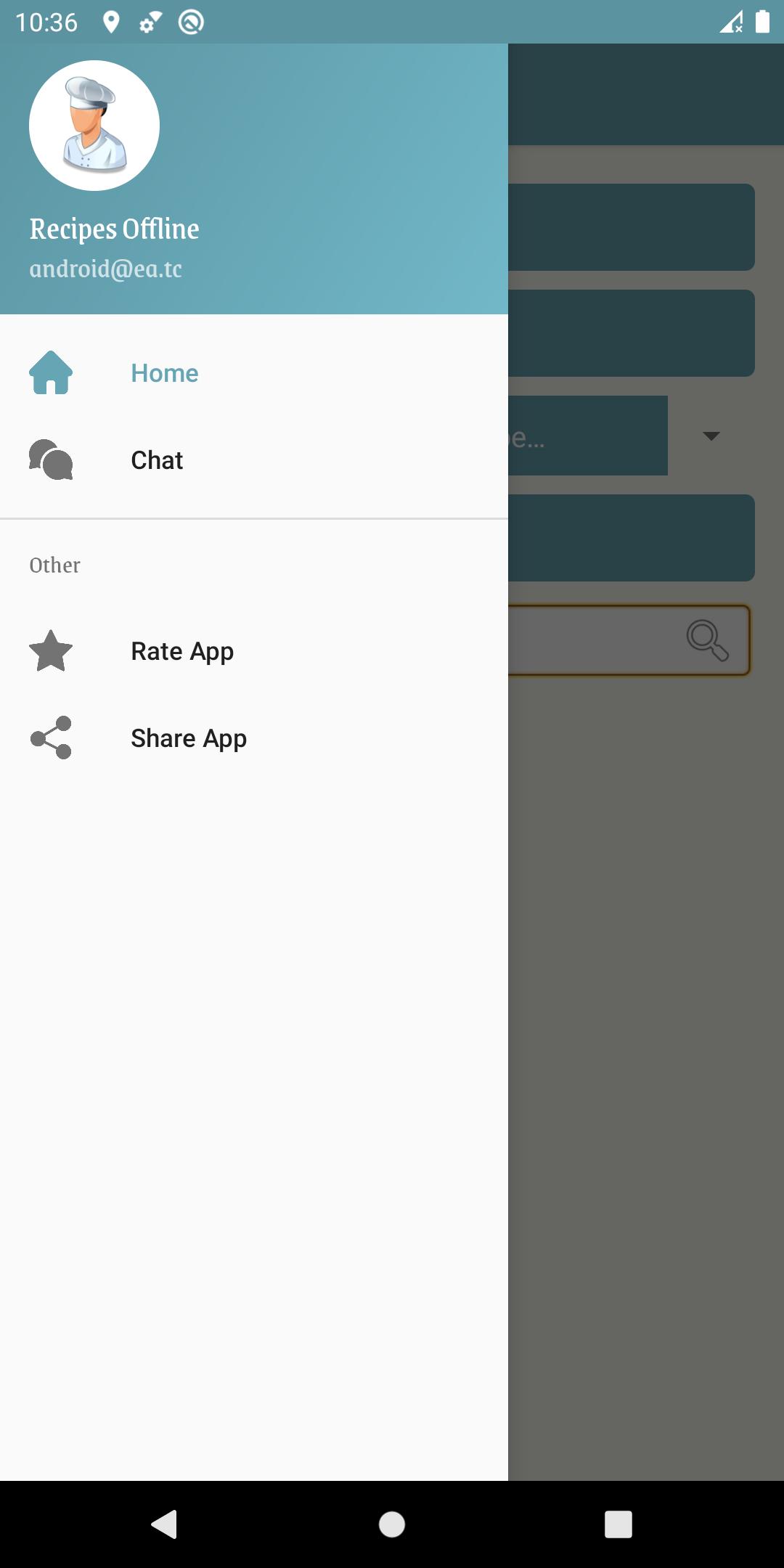Viewport: 784px width, 1568px height.
Task: Open the Chat menu item
Action: click(157, 460)
